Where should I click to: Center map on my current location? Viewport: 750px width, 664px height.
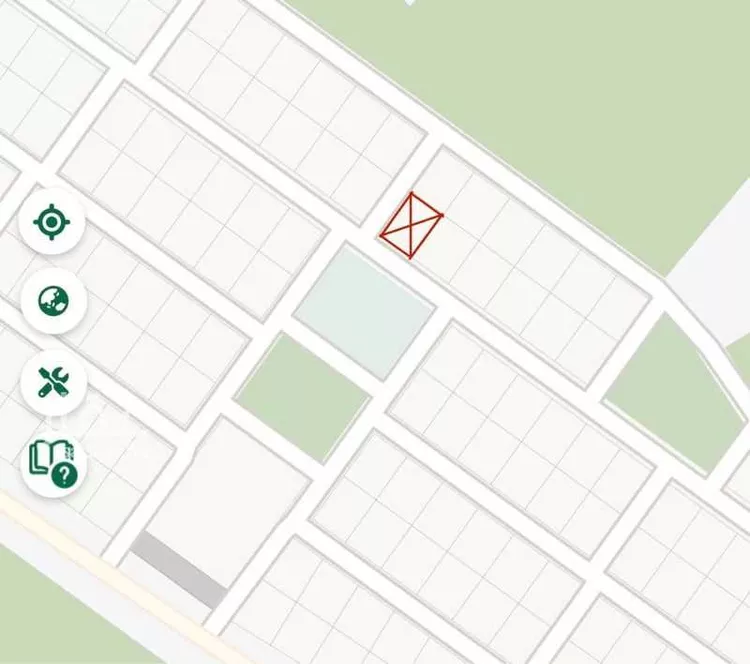coord(52,222)
